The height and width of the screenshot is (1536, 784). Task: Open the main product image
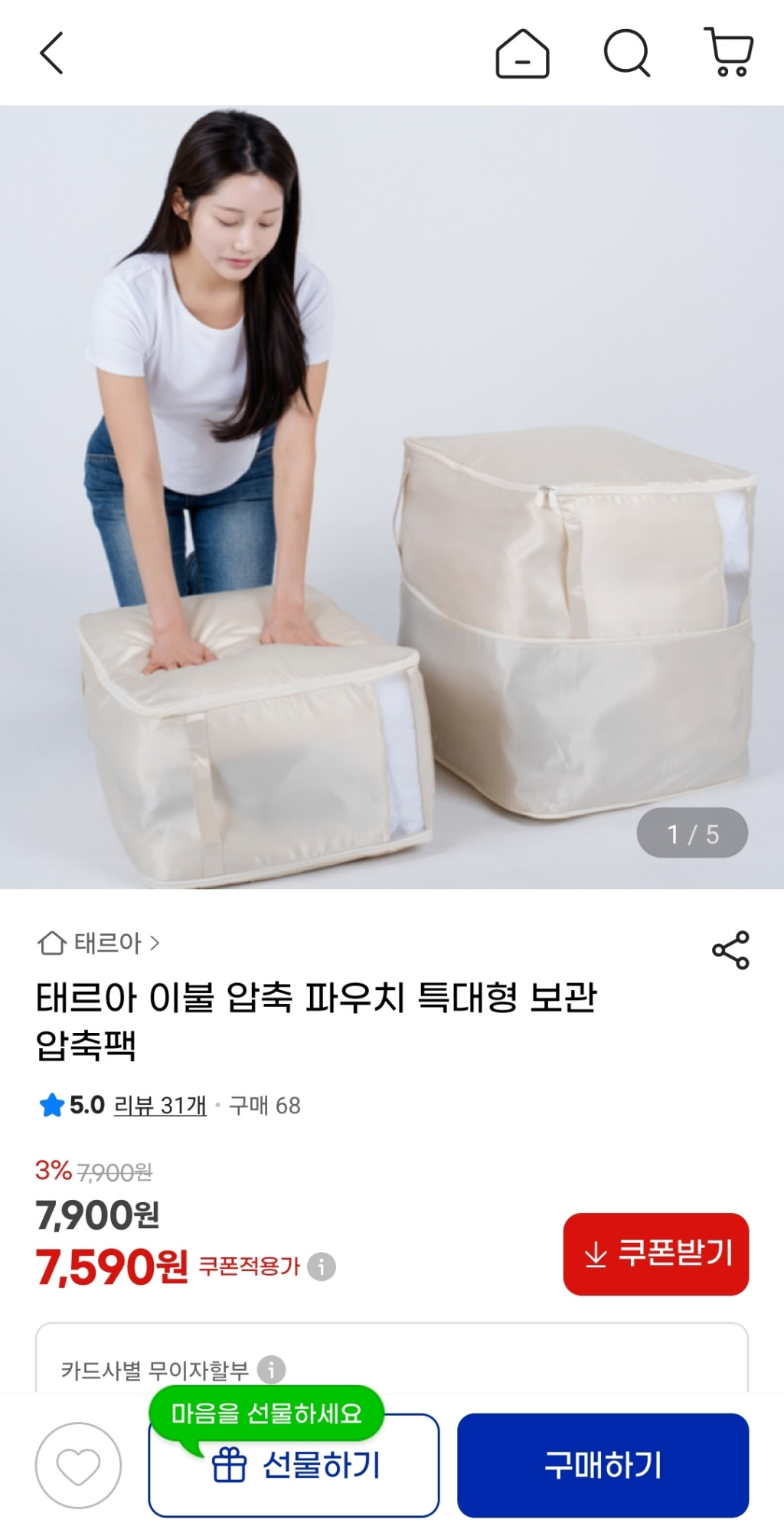(392, 496)
